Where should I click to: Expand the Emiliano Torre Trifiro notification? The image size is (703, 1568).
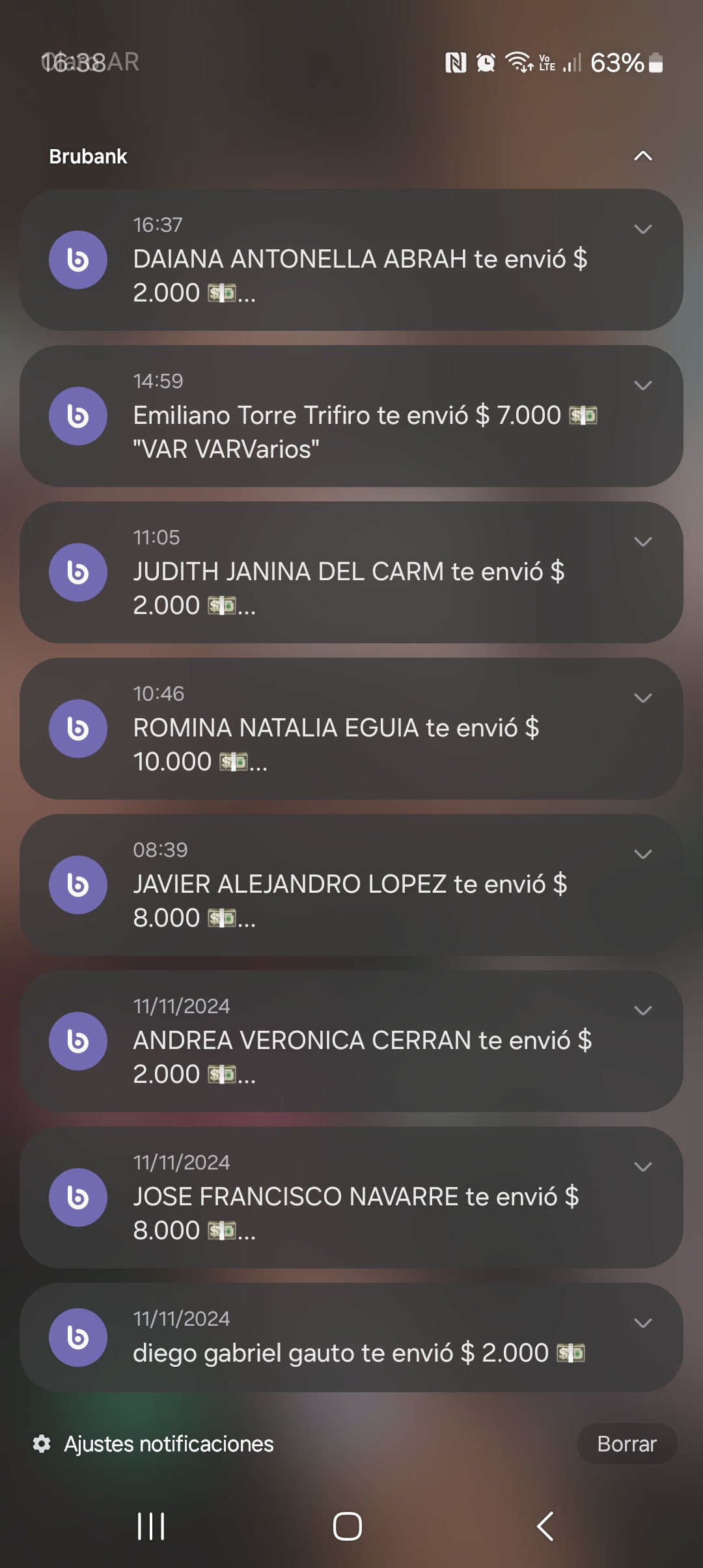pos(642,385)
